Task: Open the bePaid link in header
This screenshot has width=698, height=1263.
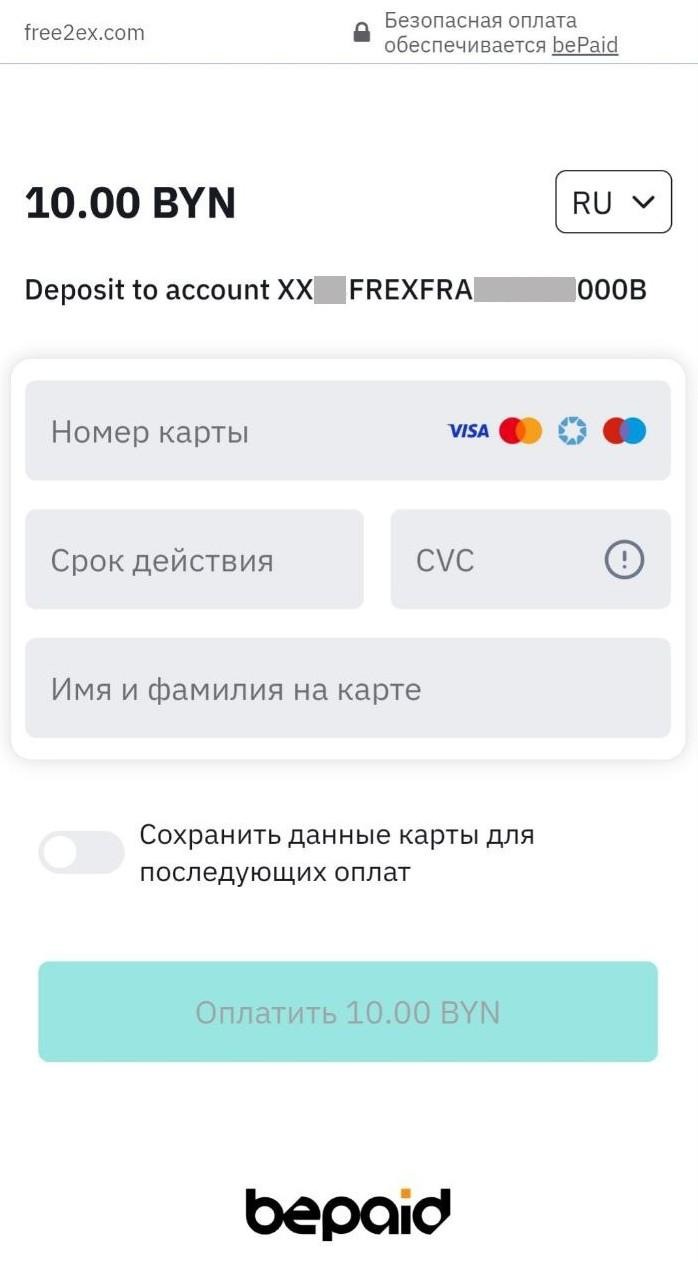Action: coord(585,46)
